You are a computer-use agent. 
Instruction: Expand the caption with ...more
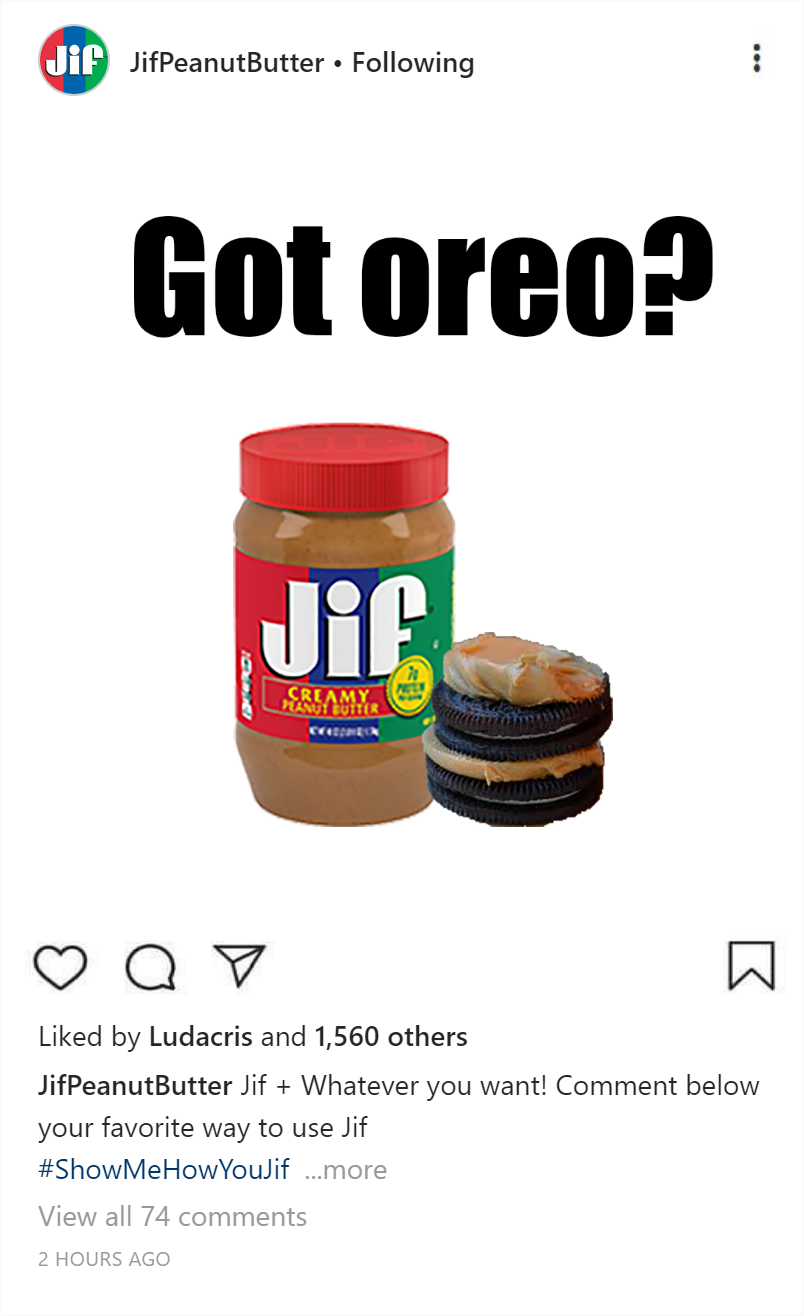346,1170
